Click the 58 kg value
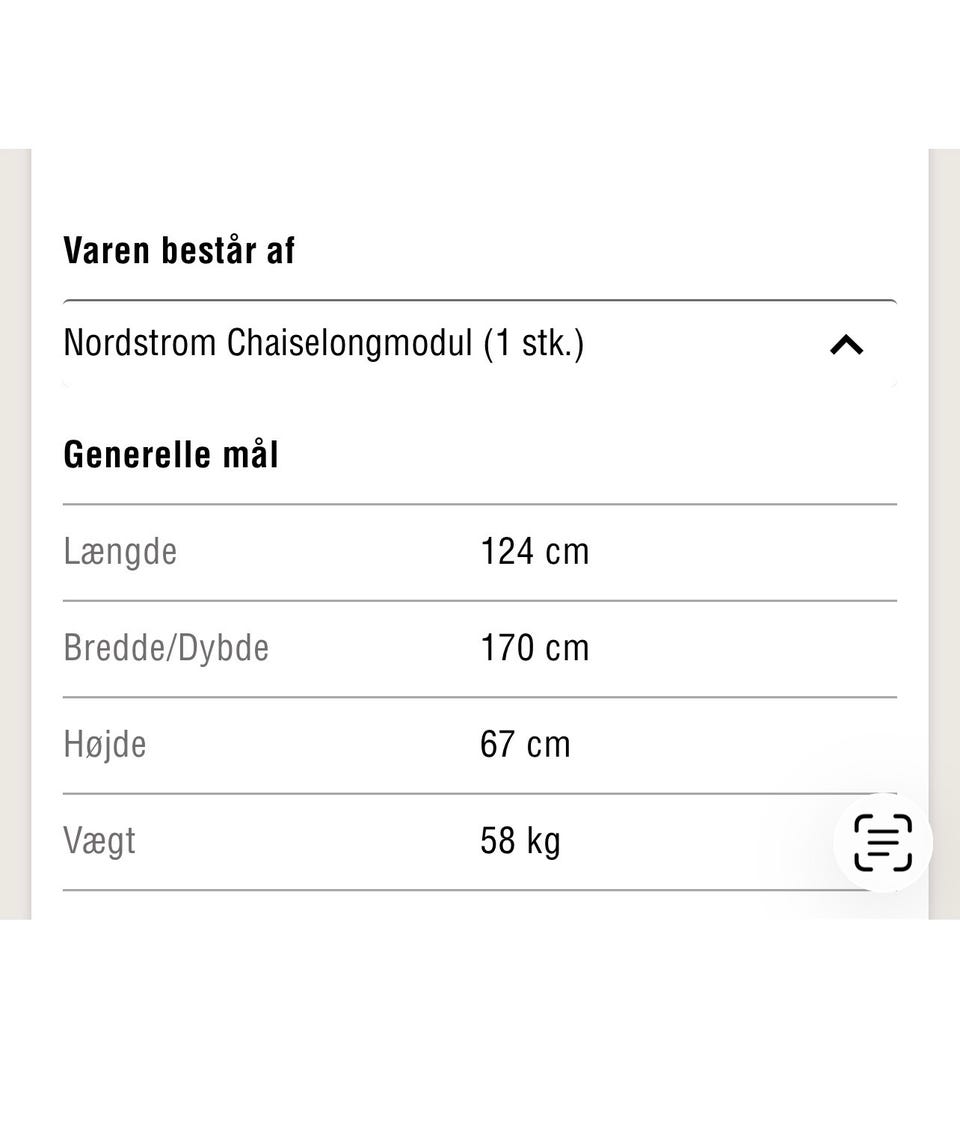This screenshot has width=960, height=1147. pos(519,841)
